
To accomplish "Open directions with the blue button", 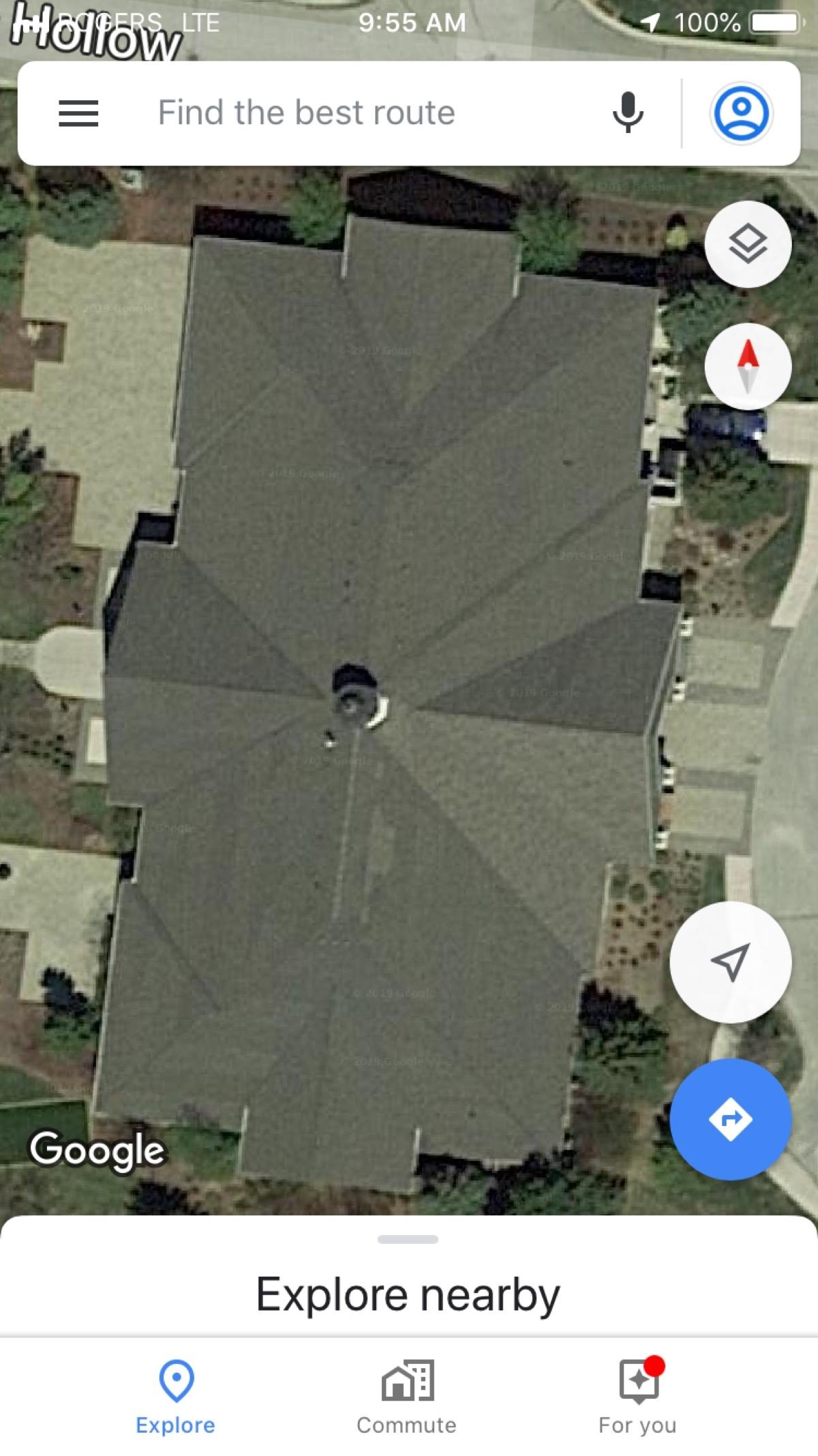I will click(730, 1119).
